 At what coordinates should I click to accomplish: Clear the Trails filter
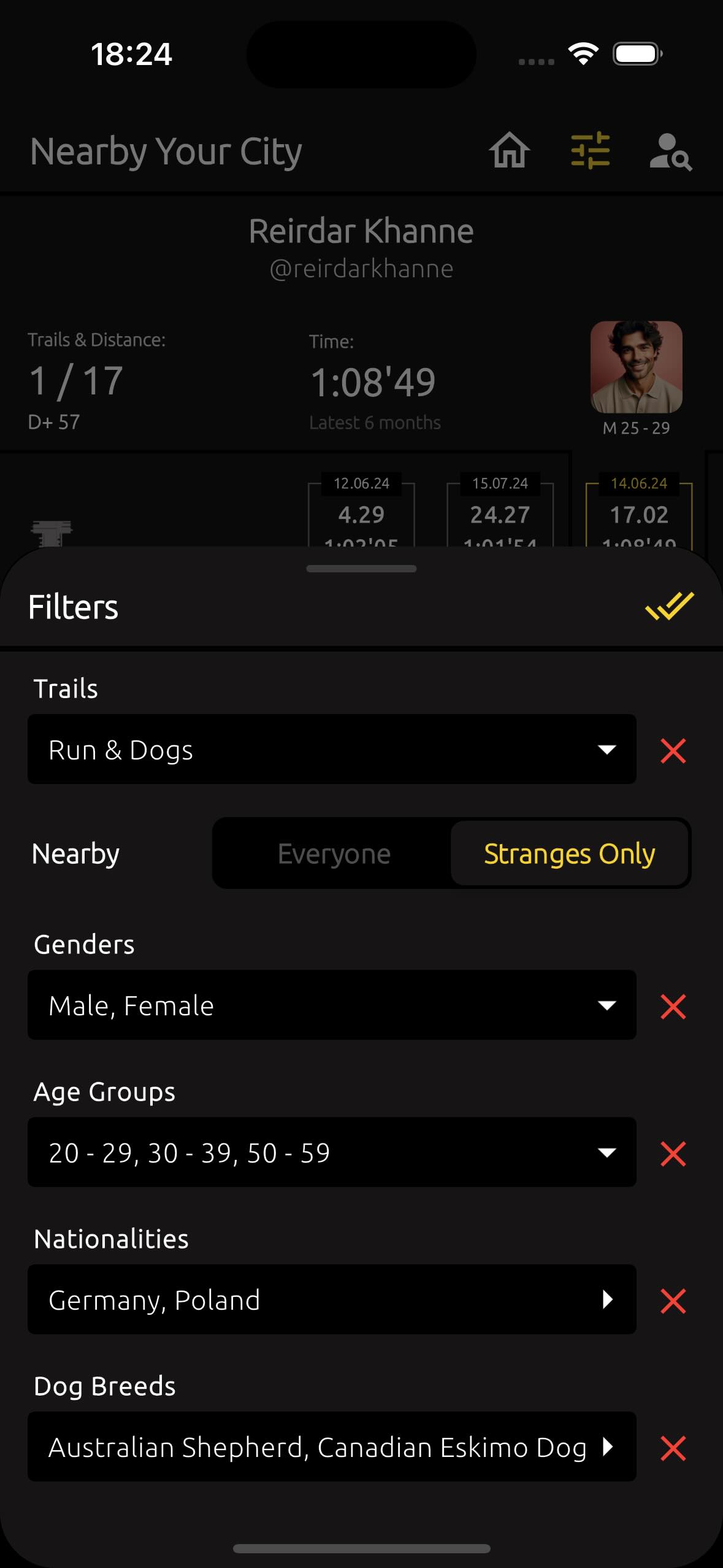tap(673, 750)
